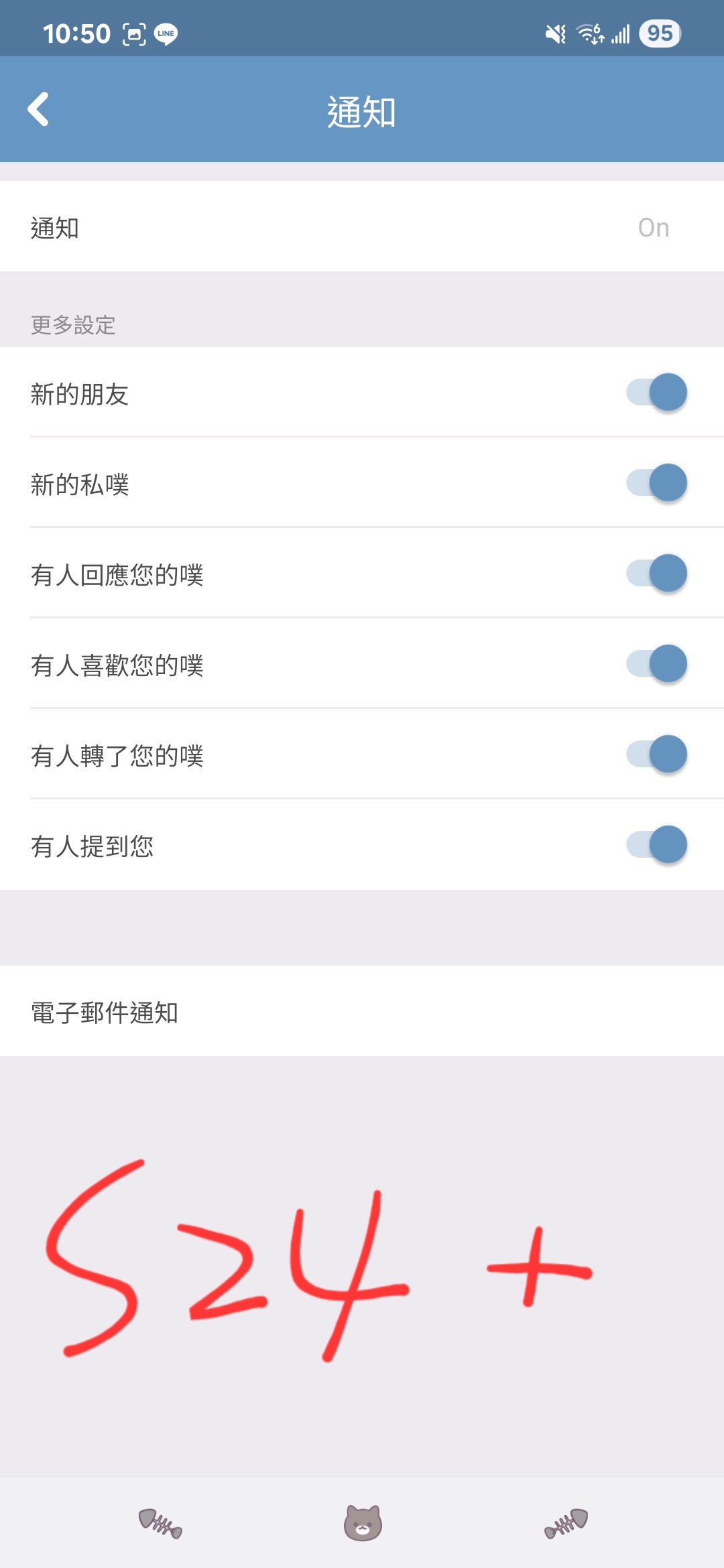The width and height of the screenshot is (724, 1568).
Task: Tap the left fishbone navigation button
Action: (x=160, y=1523)
